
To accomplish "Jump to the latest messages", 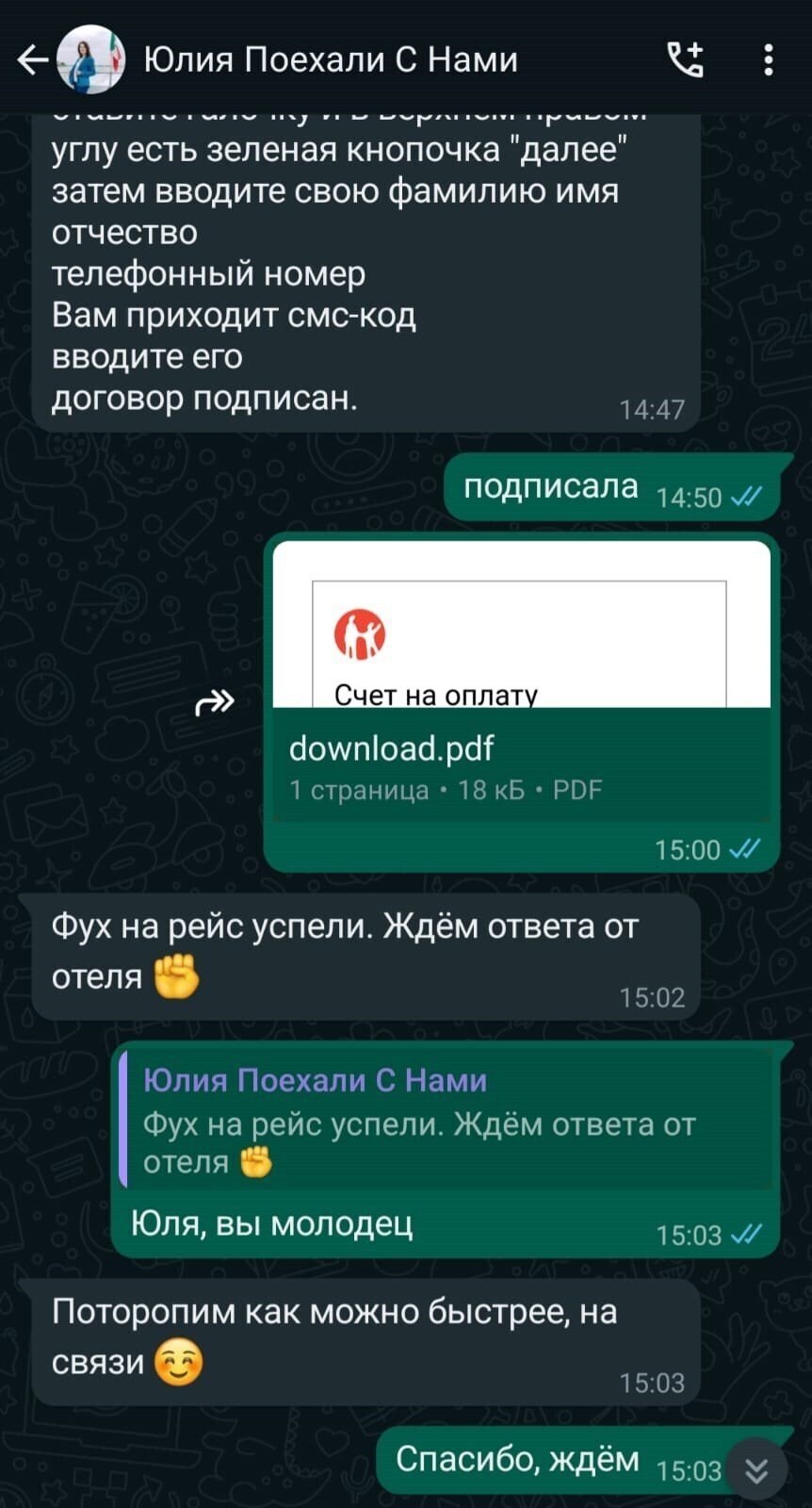I will [x=756, y=1468].
